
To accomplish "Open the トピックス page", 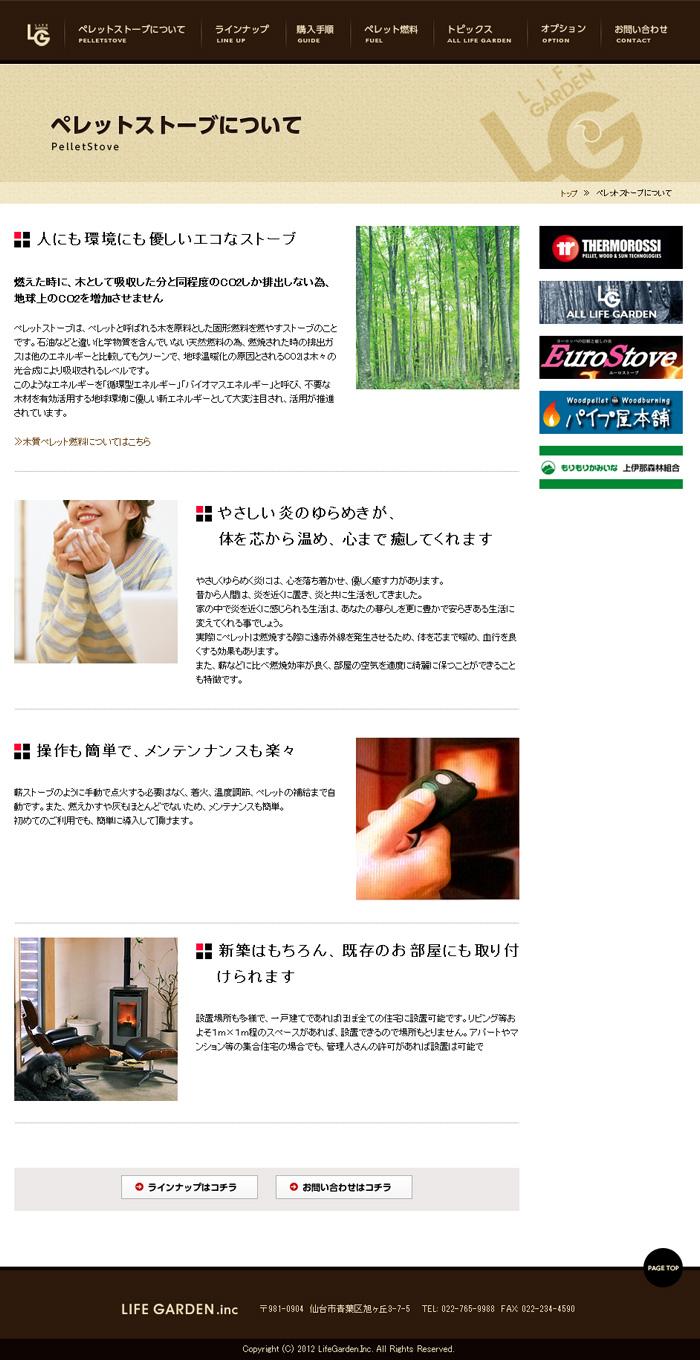I will coord(479,34).
